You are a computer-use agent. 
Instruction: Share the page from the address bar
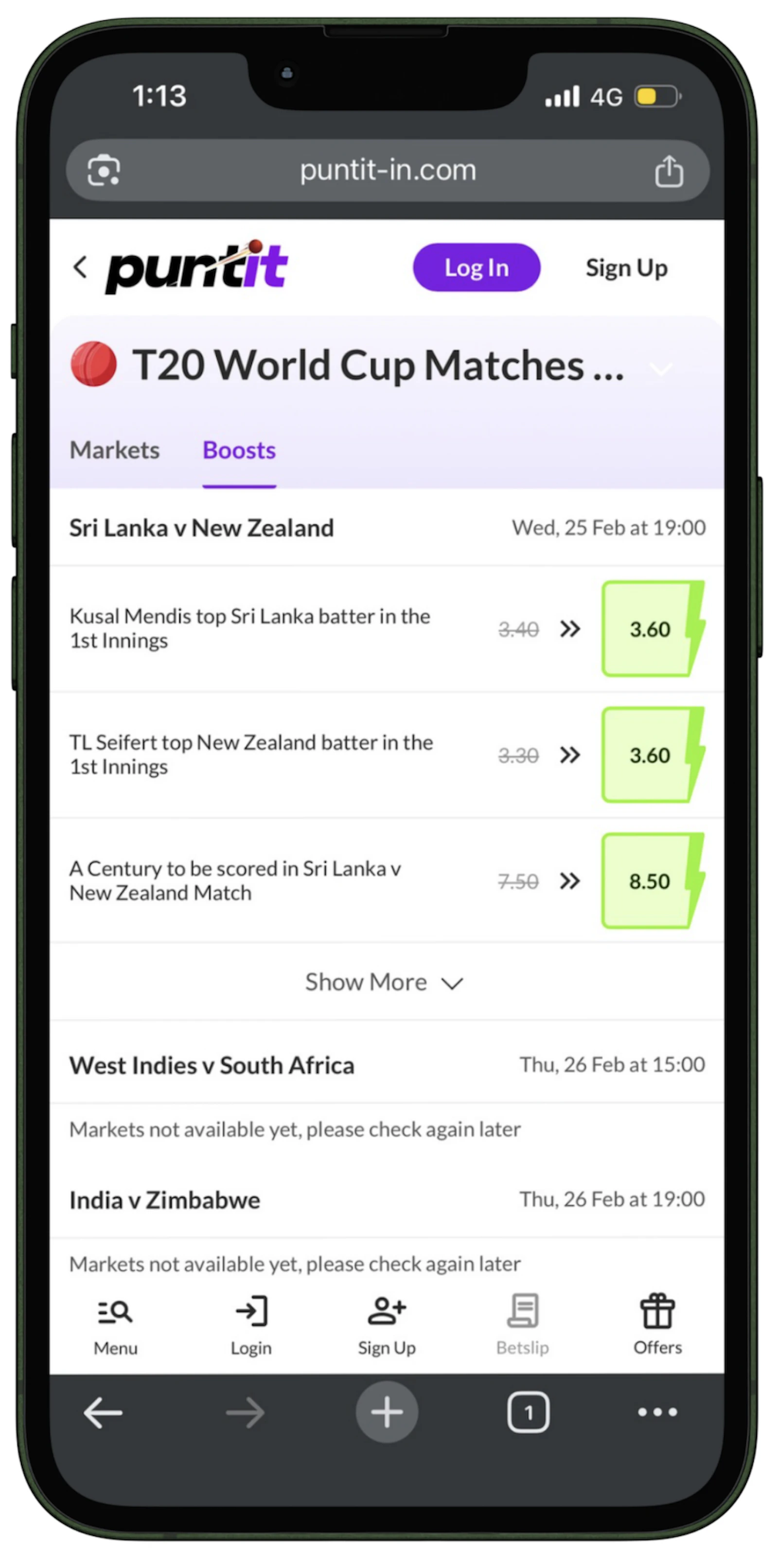tap(669, 171)
